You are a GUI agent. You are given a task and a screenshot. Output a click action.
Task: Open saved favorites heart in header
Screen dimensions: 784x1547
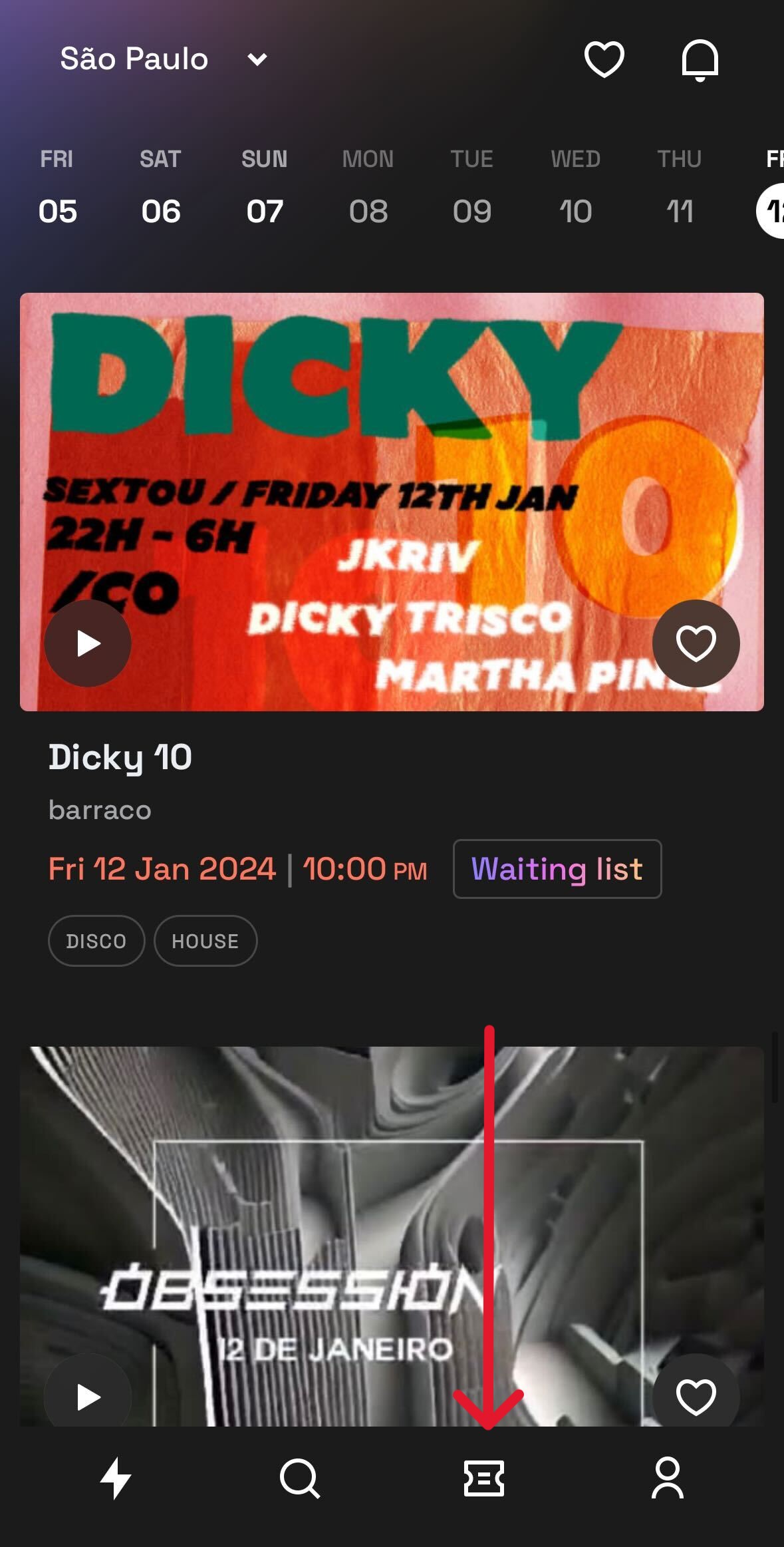[604, 59]
